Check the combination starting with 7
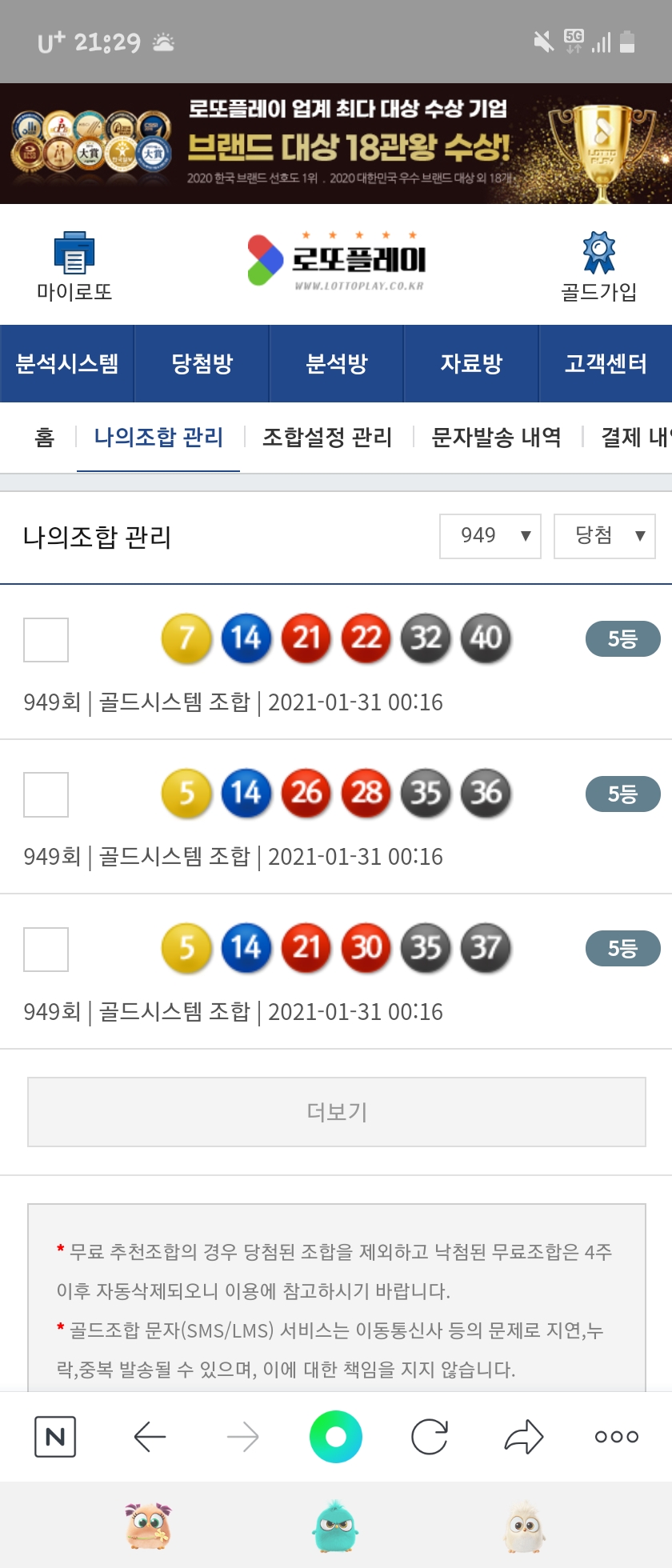672x1568 pixels. tap(46, 640)
